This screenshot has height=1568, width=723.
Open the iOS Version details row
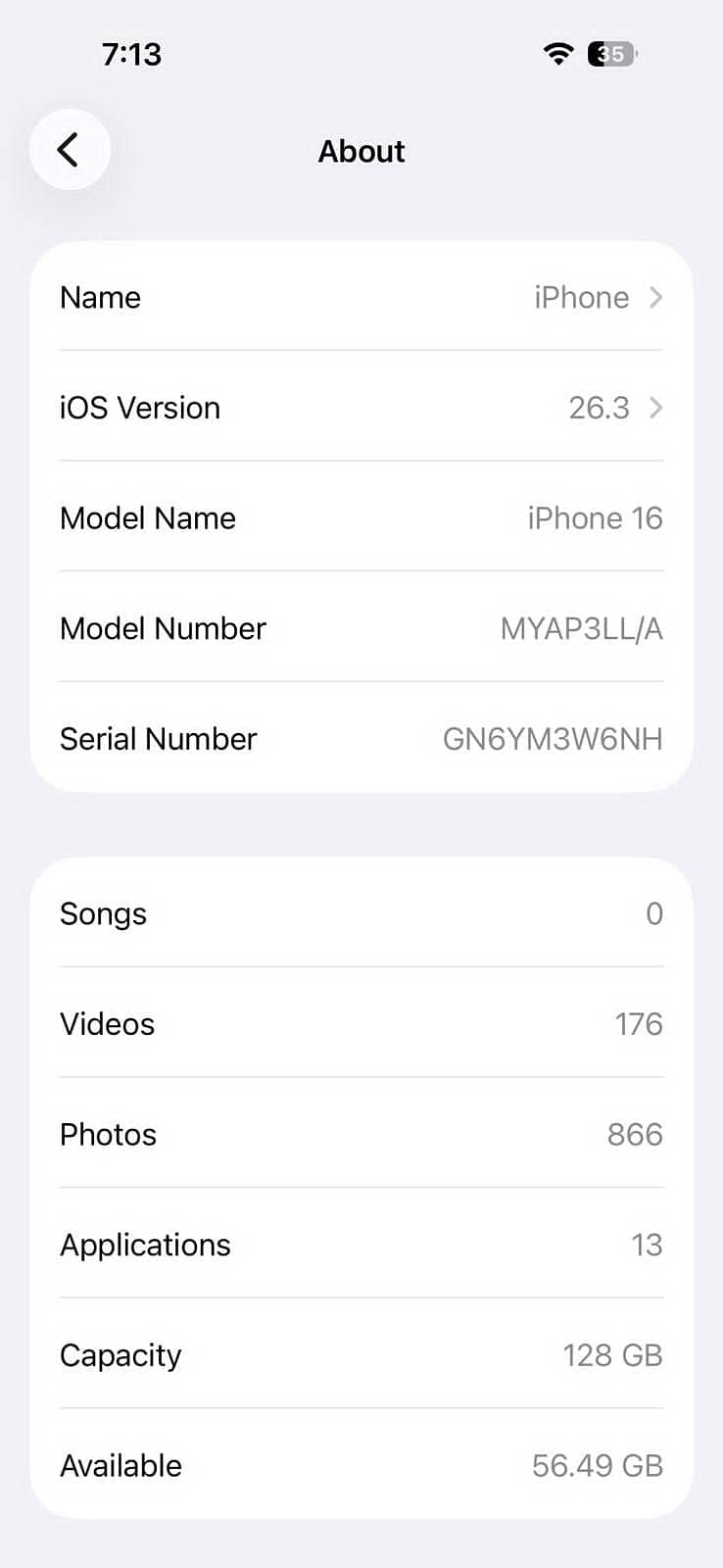[x=361, y=408]
